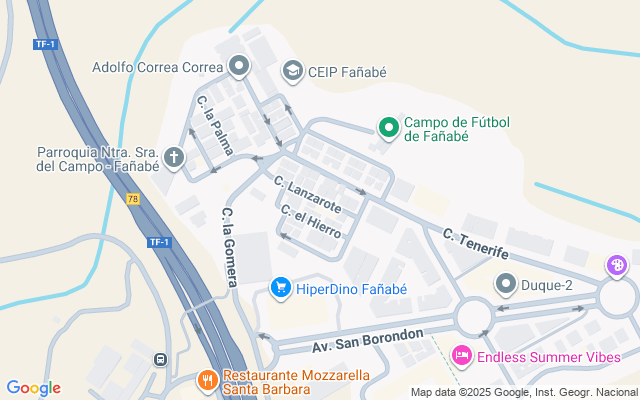
Task: Select the purple art marker on C. Tenerife
Action: [x=617, y=266]
